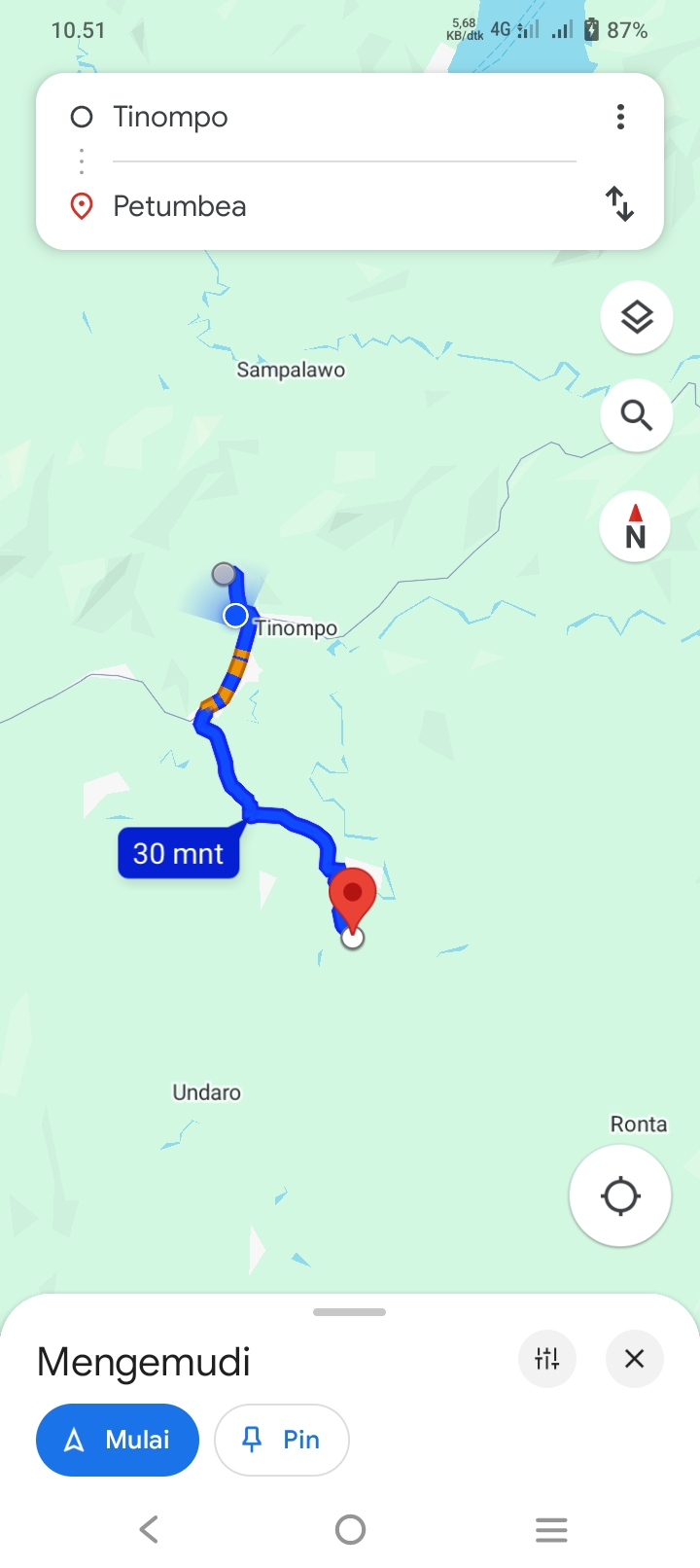Open recent apps from navigation bar

coord(551,1529)
